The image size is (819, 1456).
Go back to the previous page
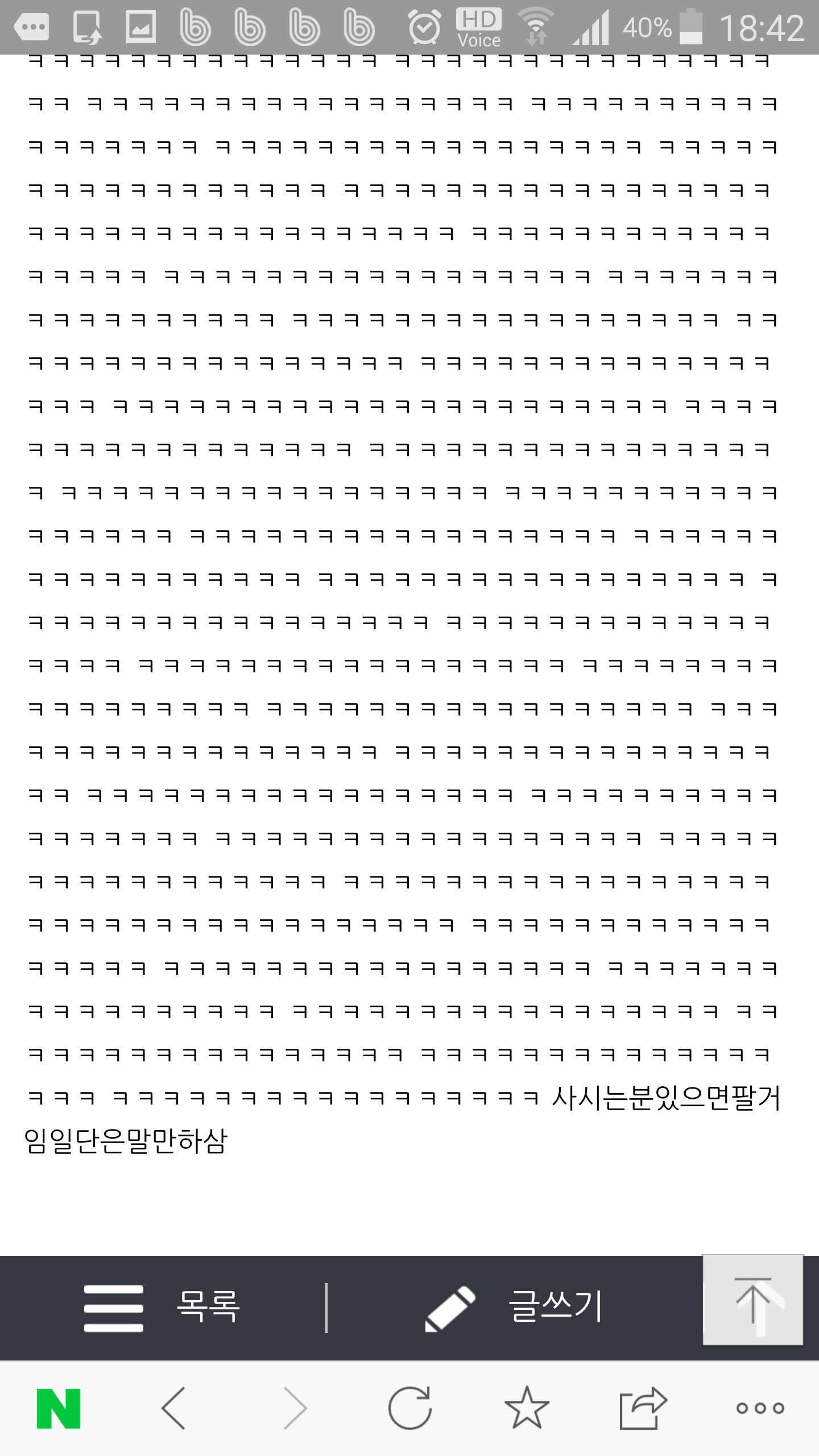tap(174, 1408)
